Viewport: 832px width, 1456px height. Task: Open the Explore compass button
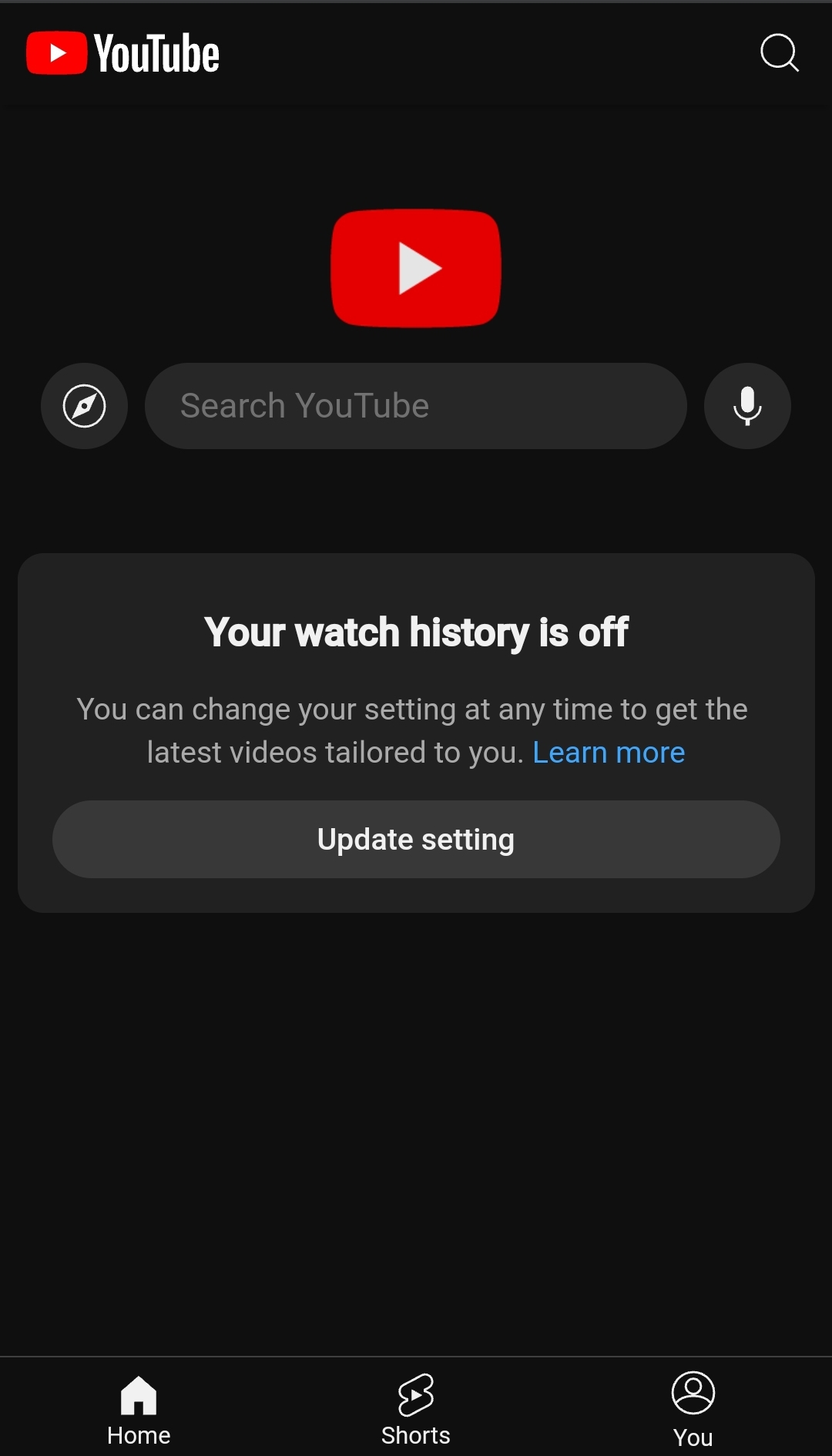(x=84, y=406)
